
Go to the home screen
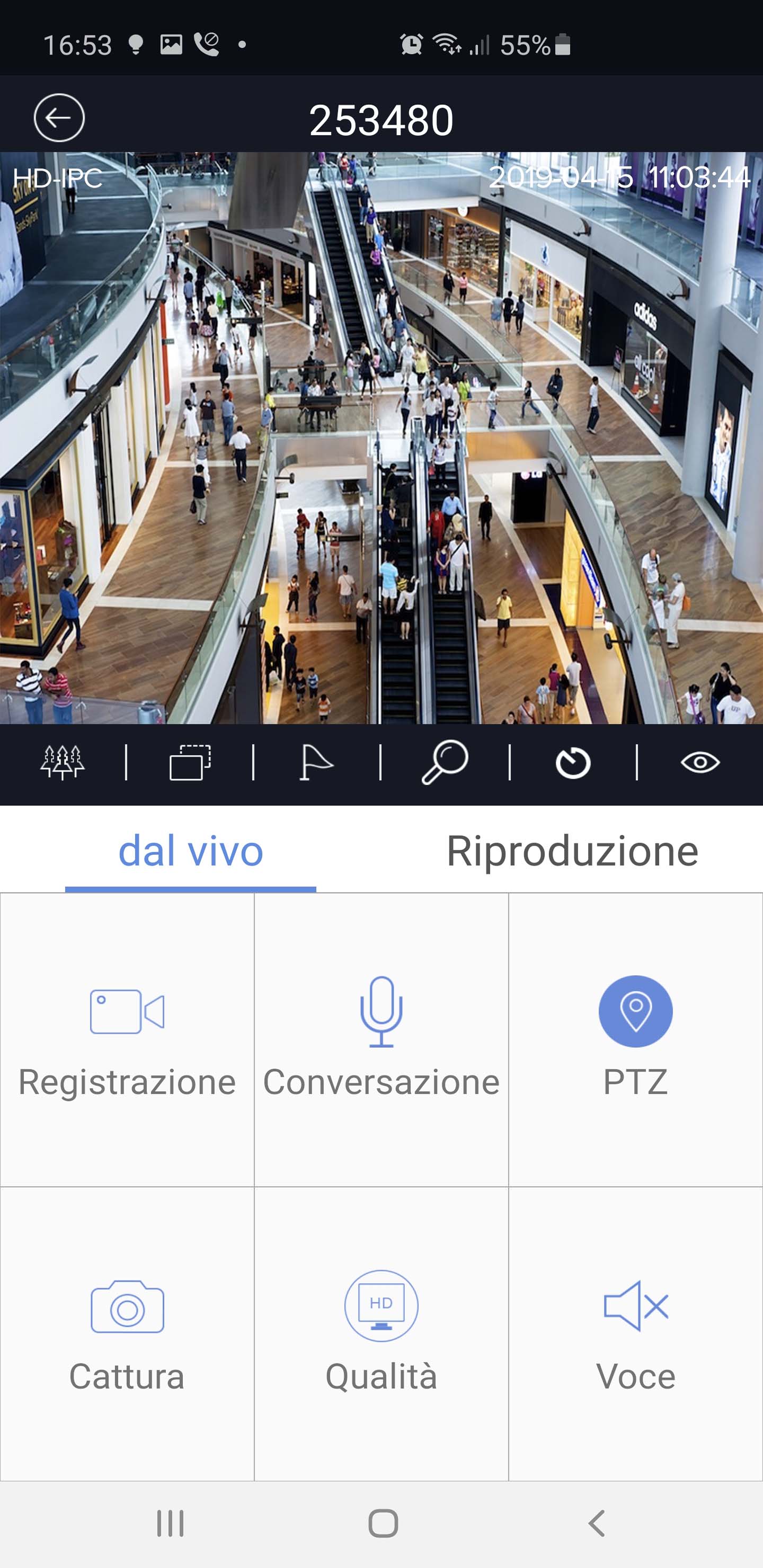[383, 1524]
